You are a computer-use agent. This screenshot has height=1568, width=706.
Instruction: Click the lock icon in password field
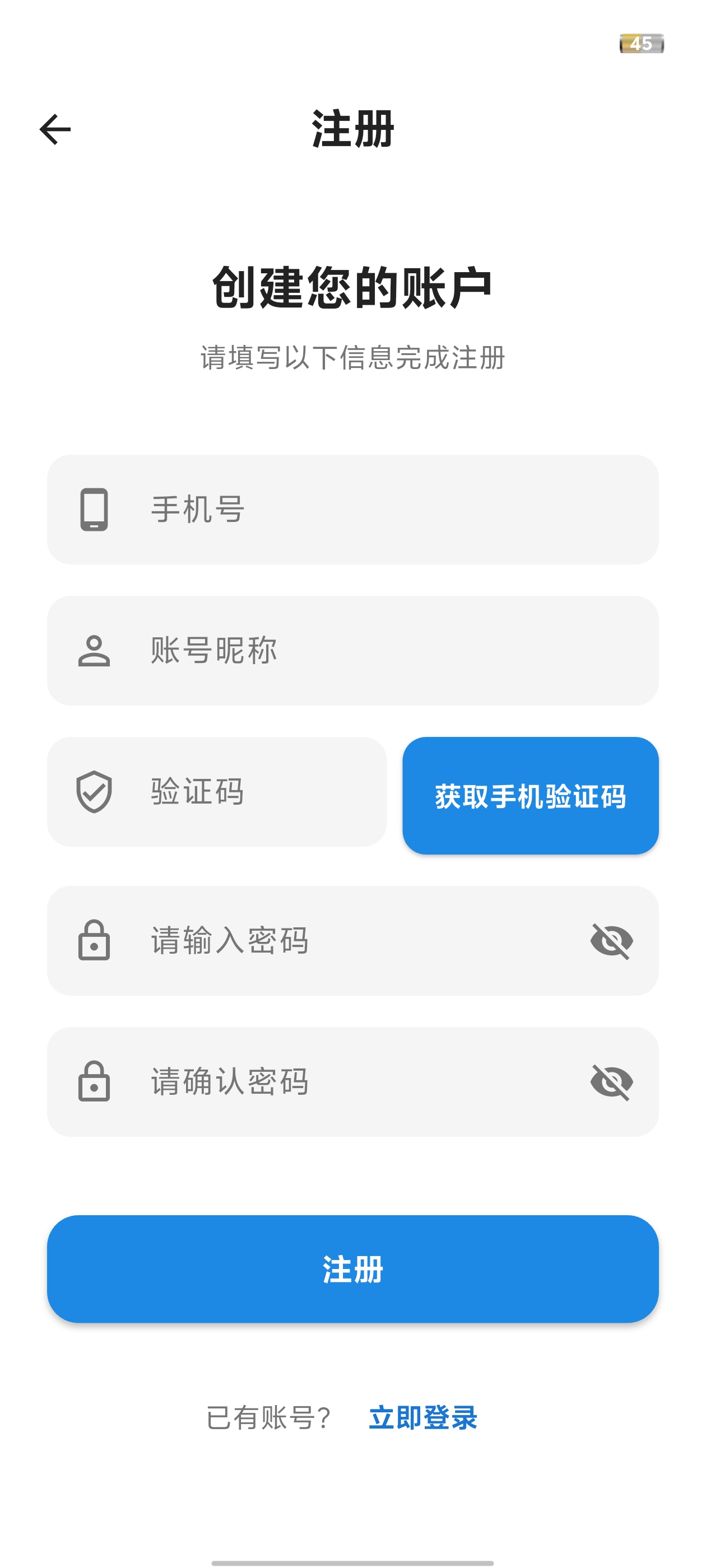click(95, 940)
